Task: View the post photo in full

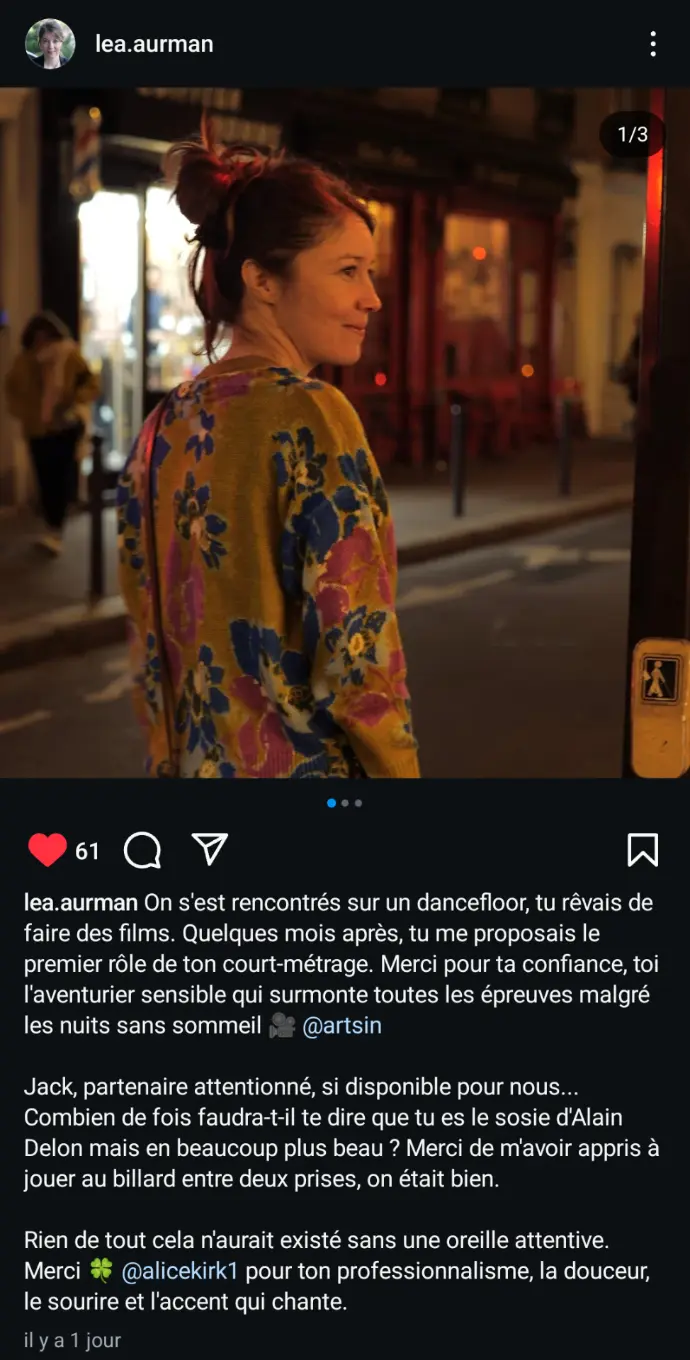Action: 344,432
